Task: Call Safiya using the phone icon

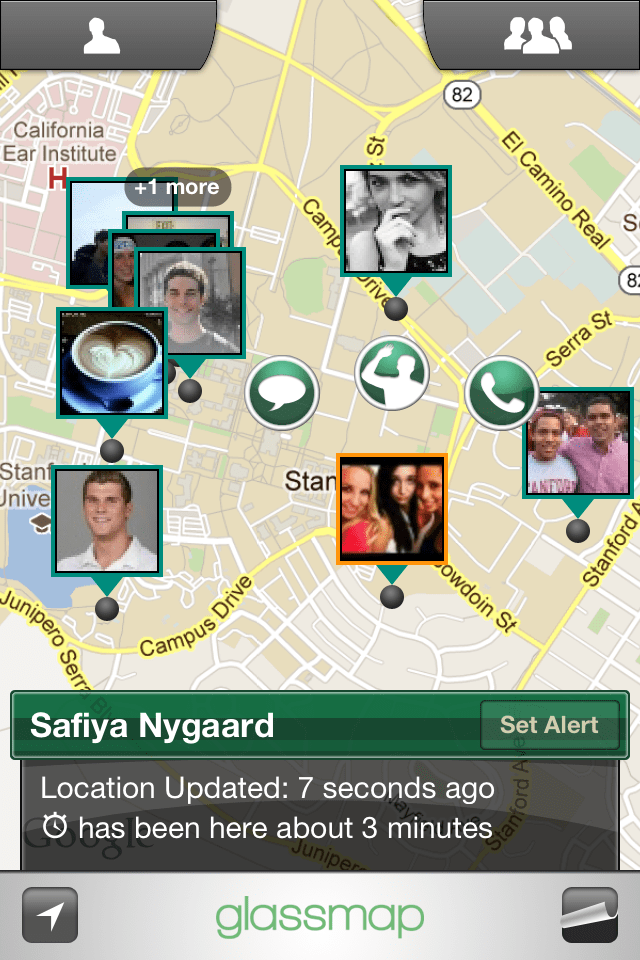Action: pos(500,391)
